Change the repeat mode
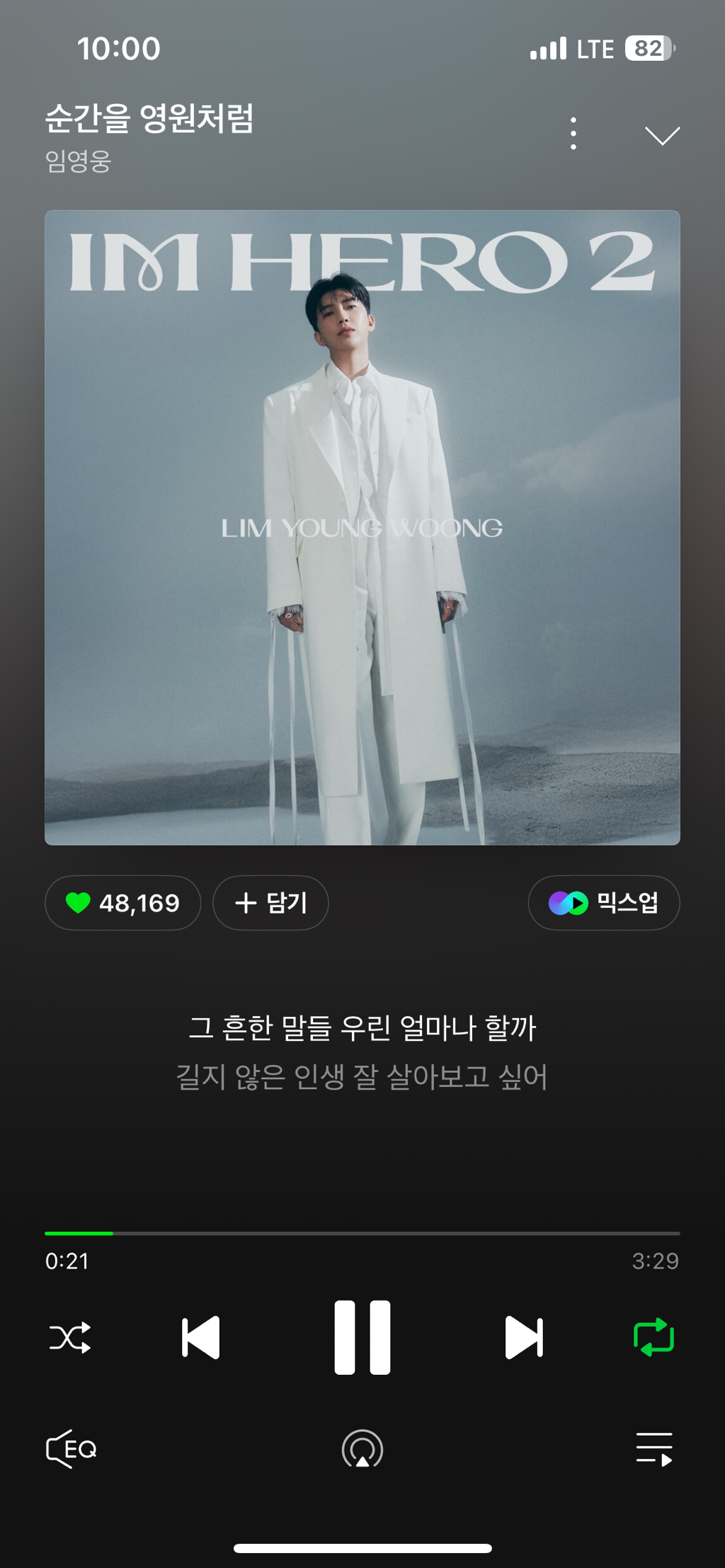 [x=653, y=1337]
